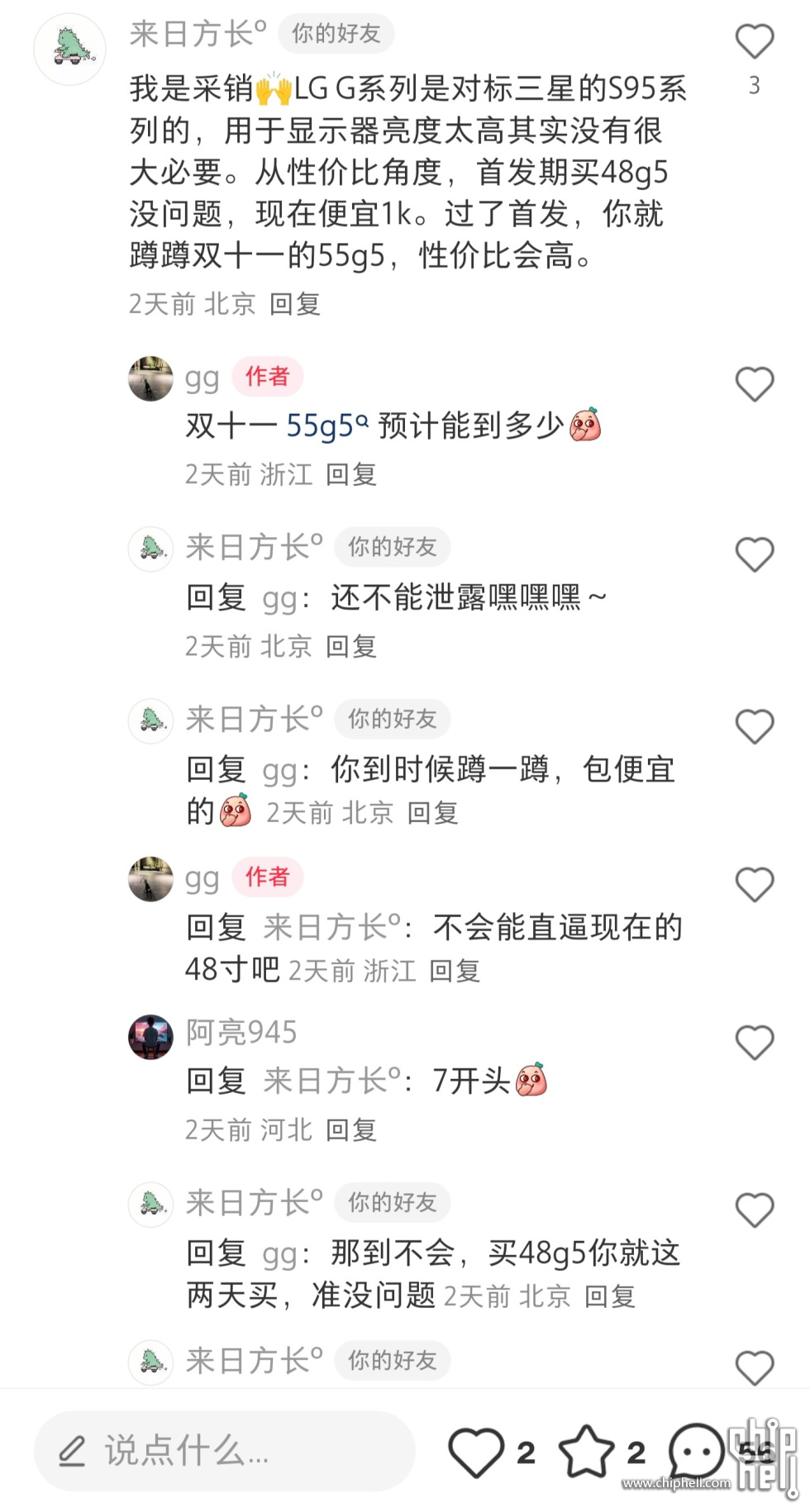Open comments via the bottom bubble icon

(x=696, y=1452)
